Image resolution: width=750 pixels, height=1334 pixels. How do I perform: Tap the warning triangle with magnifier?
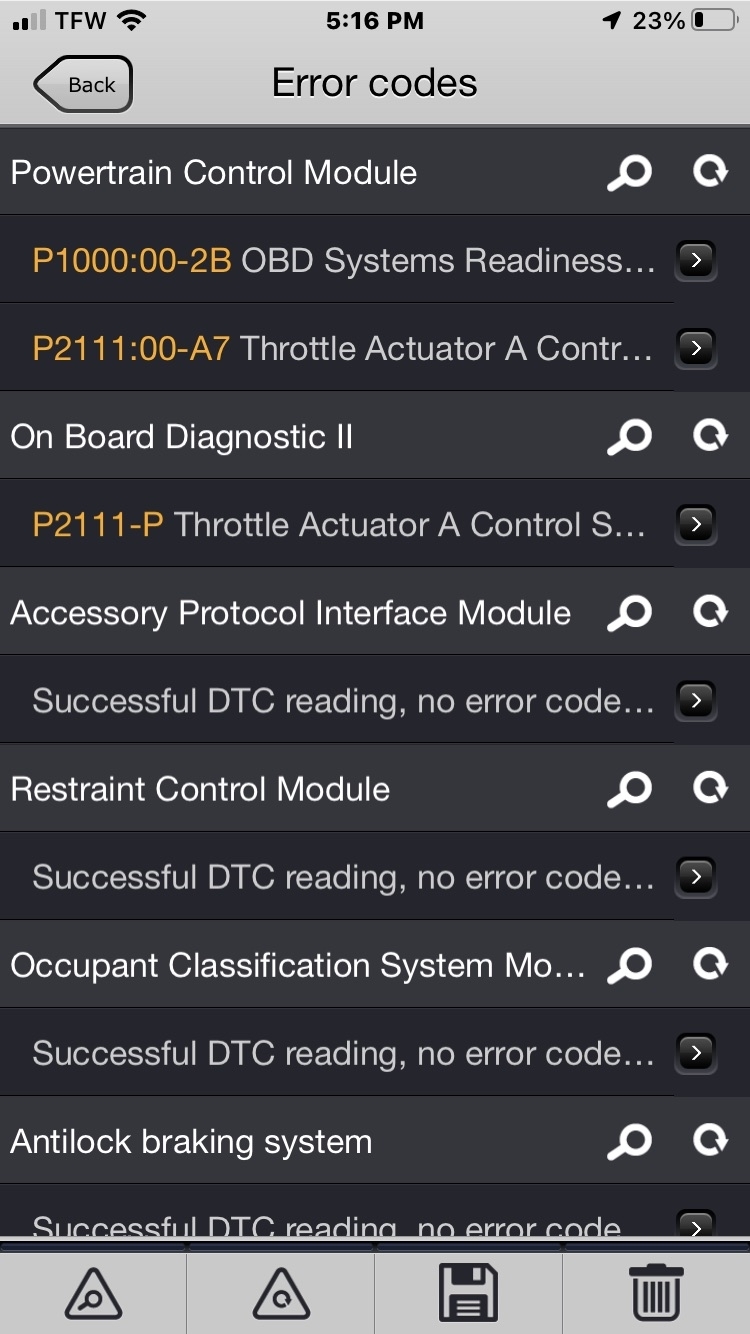point(93,1293)
